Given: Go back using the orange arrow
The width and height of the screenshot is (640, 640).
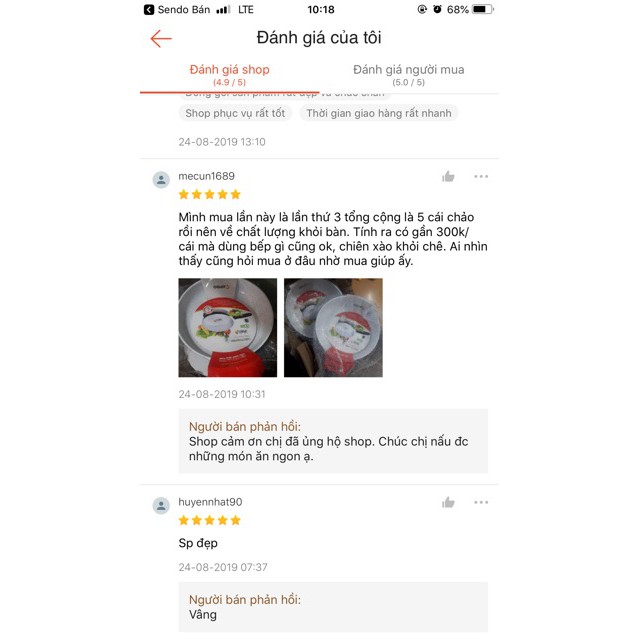Looking at the screenshot, I should tap(161, 39).
